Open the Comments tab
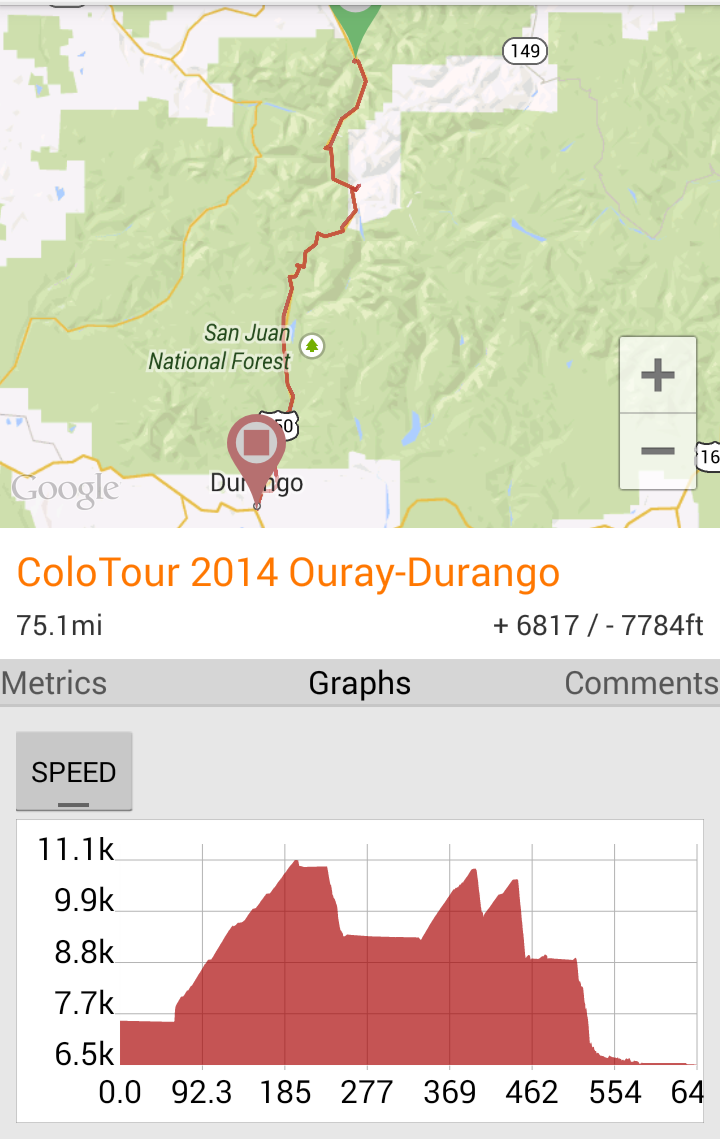The height and width of the screenshot is (1139, 720). pyautogui.click(x=641, y=683)
